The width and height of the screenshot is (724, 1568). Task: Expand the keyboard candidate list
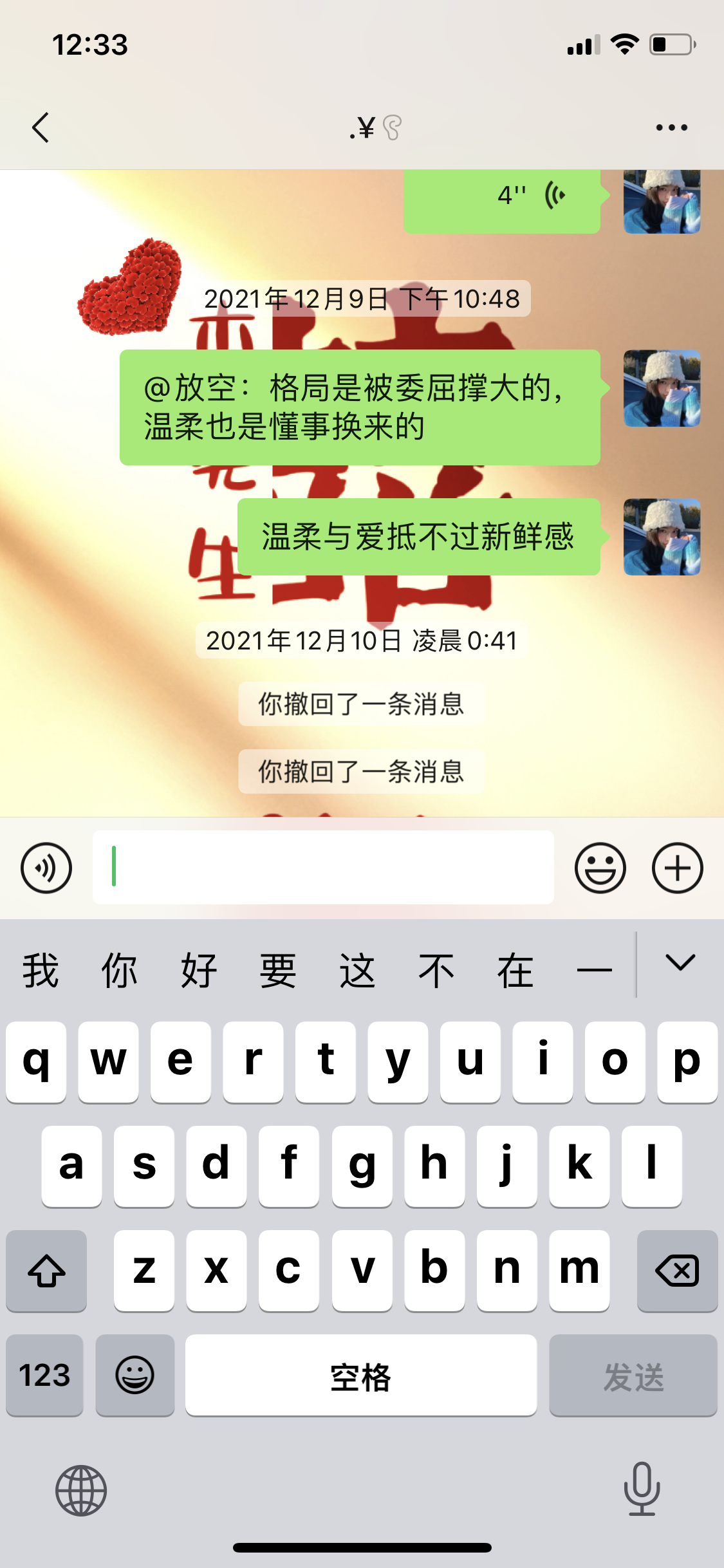coord(680,963)
